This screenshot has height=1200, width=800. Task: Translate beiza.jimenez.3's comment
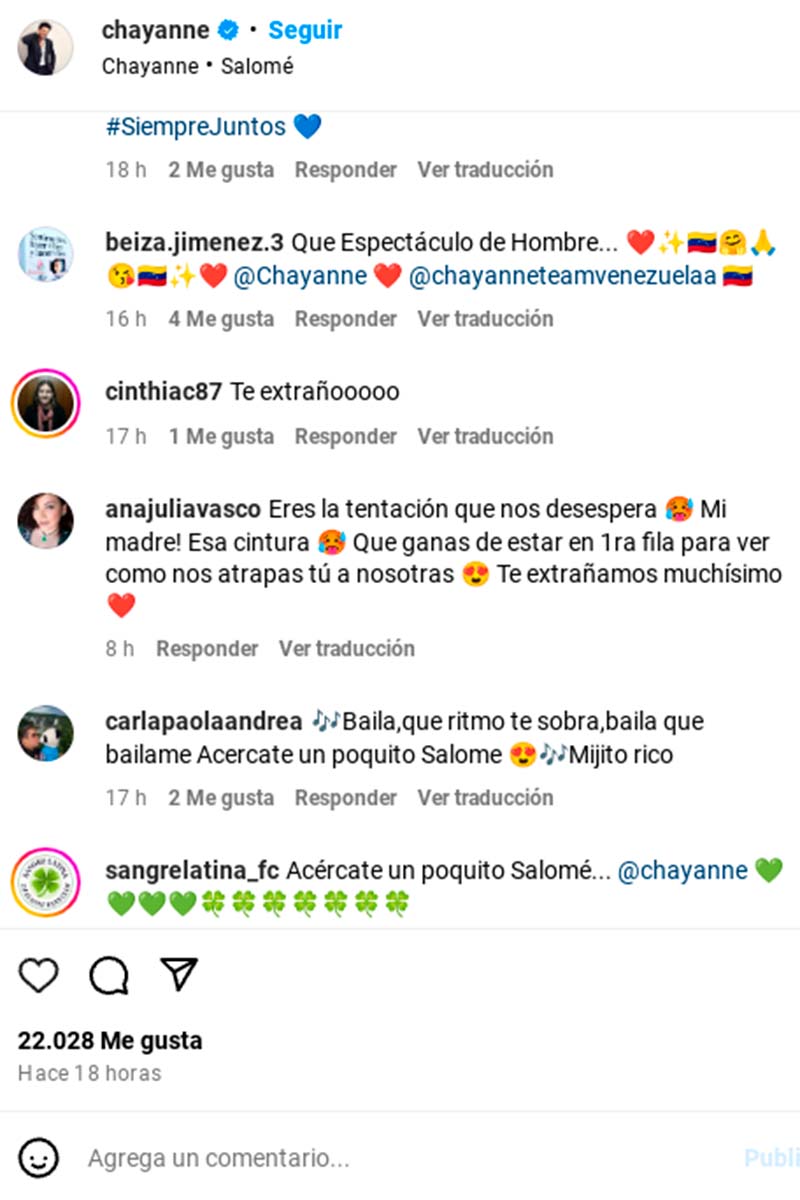pos(485,319)
